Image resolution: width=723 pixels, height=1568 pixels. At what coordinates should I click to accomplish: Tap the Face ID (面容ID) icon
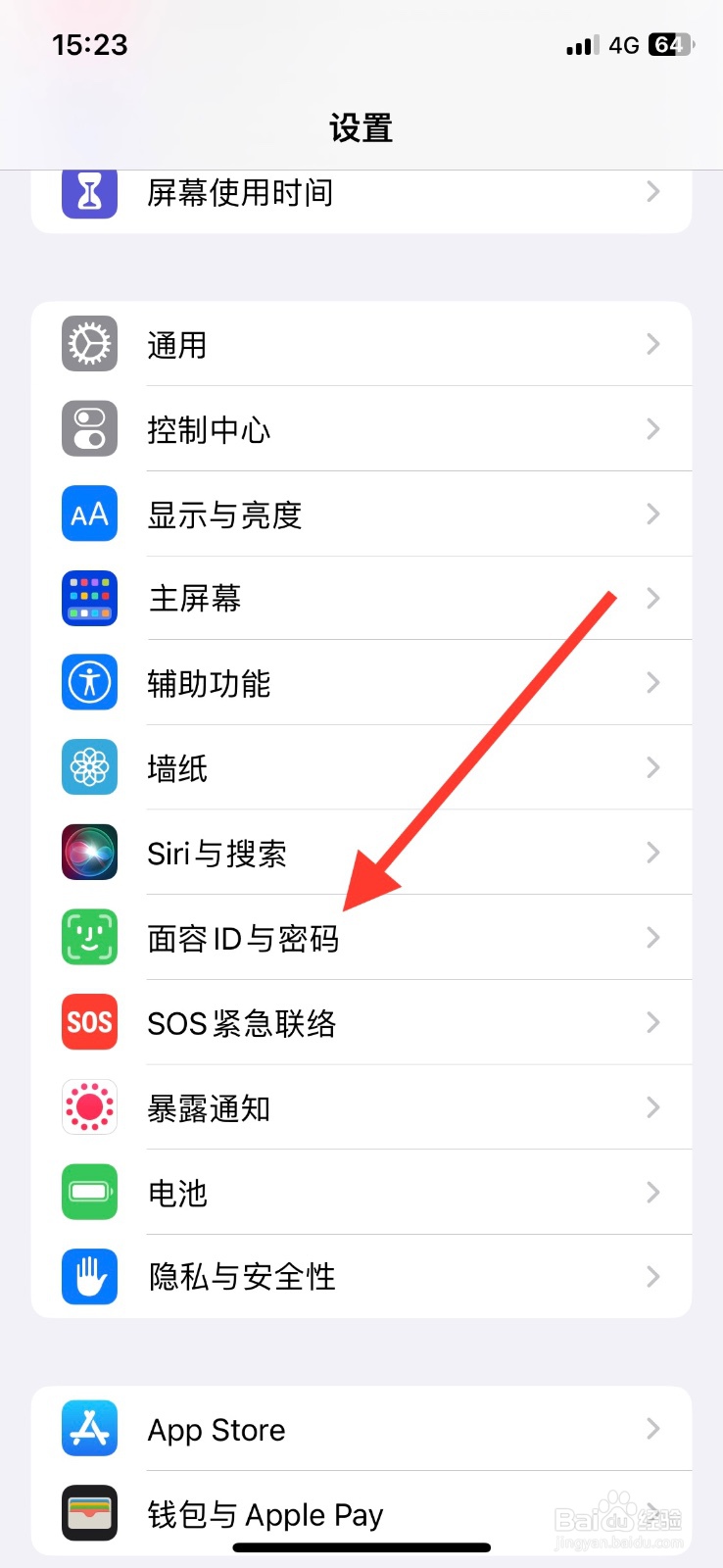(89, 938)
